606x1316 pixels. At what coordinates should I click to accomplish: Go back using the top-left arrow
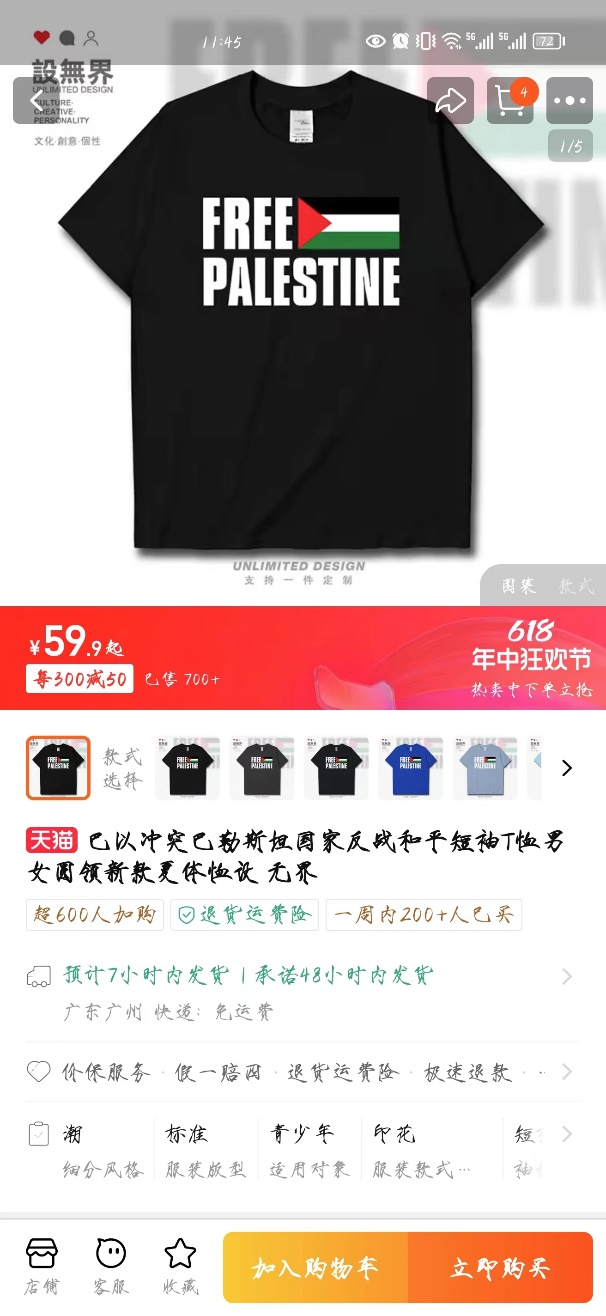point(36,100)
